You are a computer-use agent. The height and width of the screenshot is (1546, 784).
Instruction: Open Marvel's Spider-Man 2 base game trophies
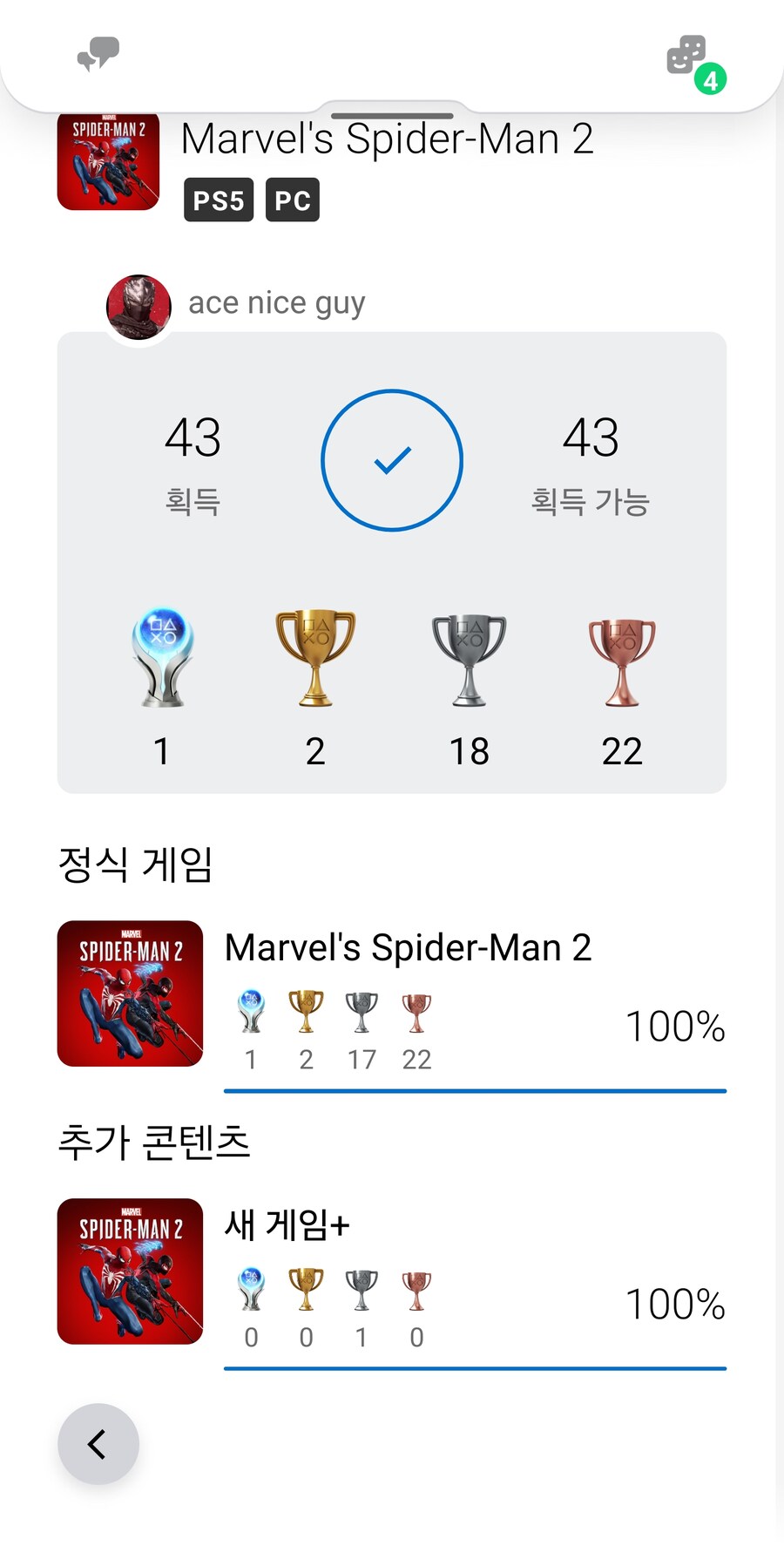coord(392,994)
